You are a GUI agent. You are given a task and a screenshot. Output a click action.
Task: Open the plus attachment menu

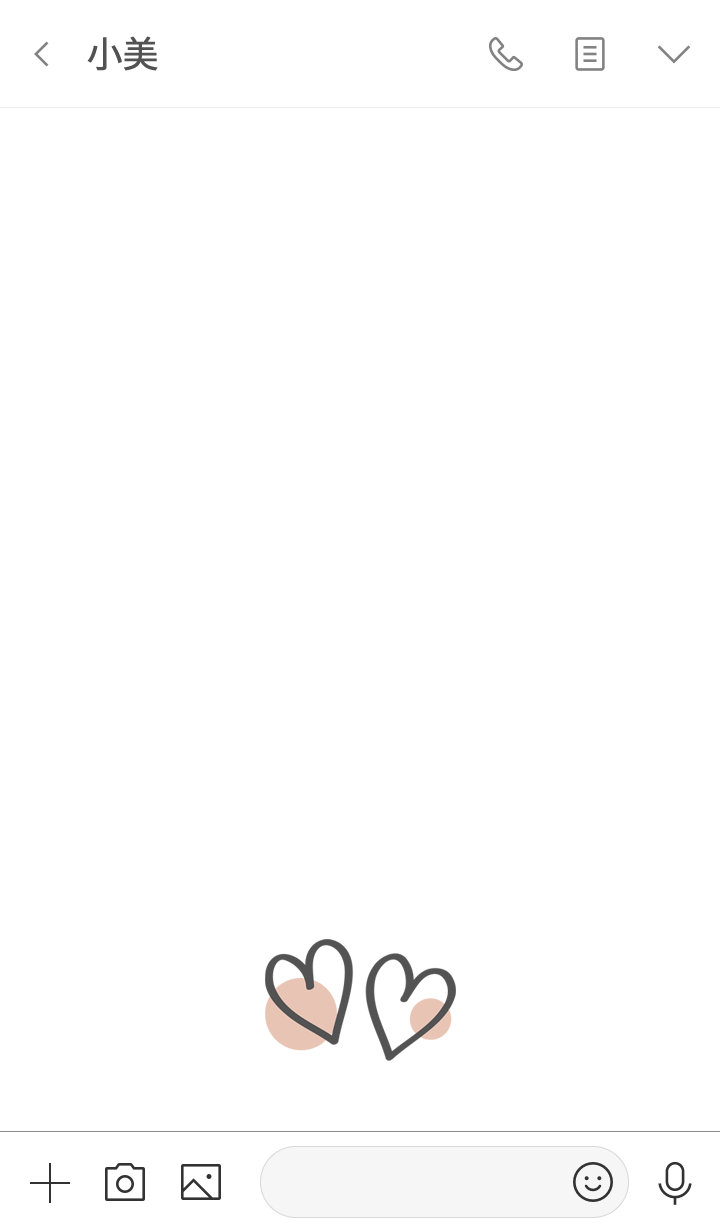(x=50, y=1182)
